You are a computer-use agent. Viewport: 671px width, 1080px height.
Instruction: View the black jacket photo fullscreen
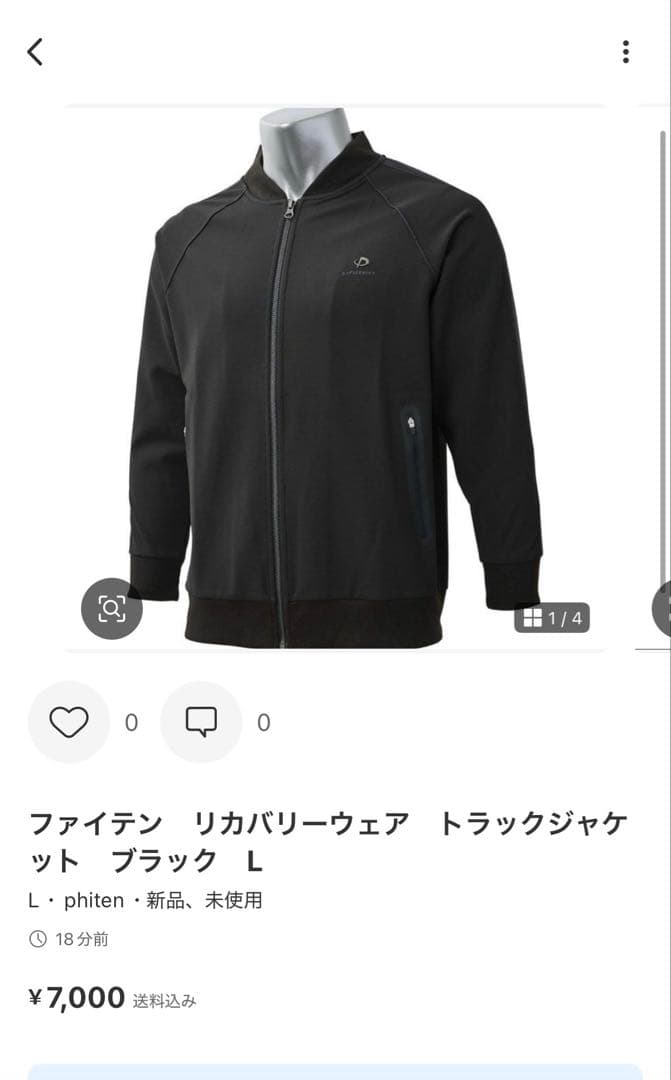(x=335, y=380)
